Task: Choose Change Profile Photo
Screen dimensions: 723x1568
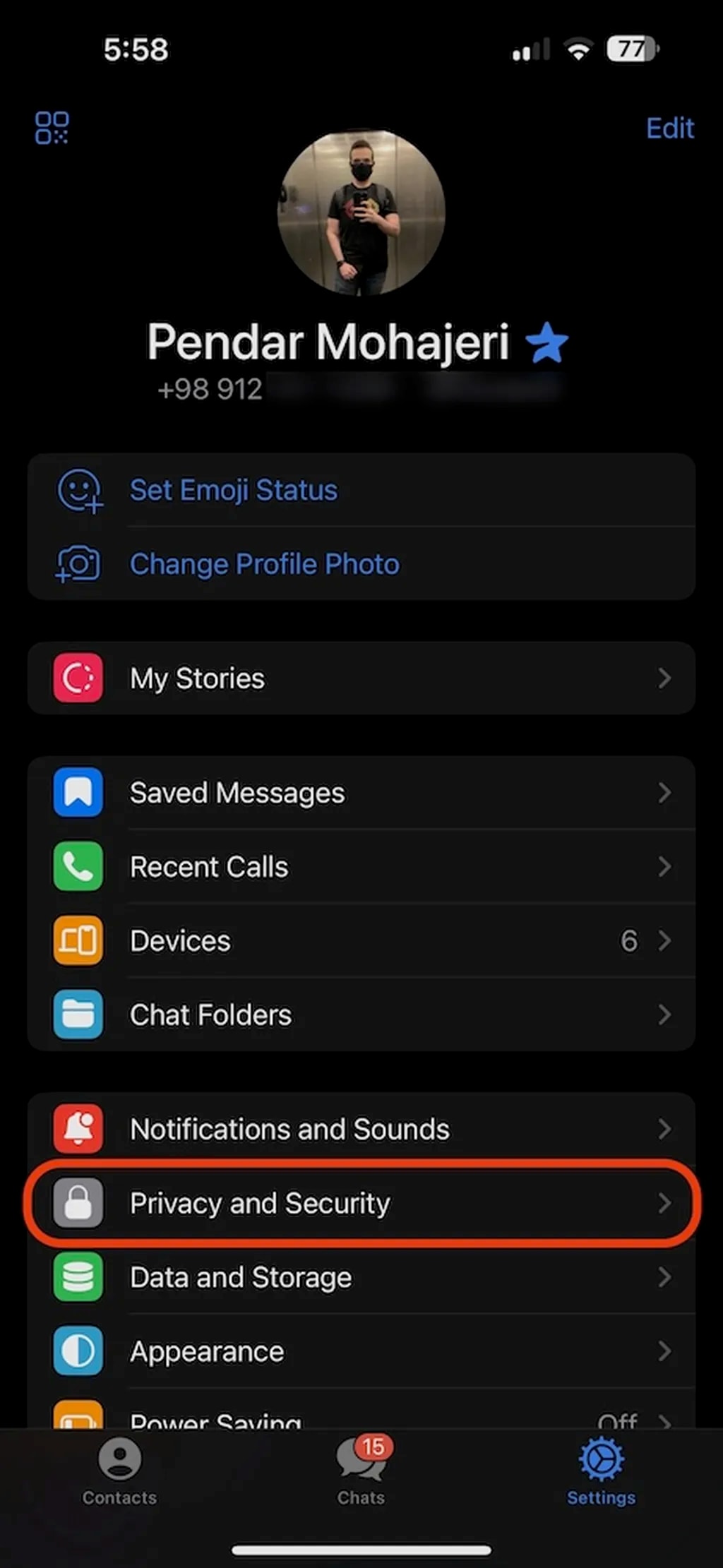Action: pyautogui.click(x=264, y=564)
